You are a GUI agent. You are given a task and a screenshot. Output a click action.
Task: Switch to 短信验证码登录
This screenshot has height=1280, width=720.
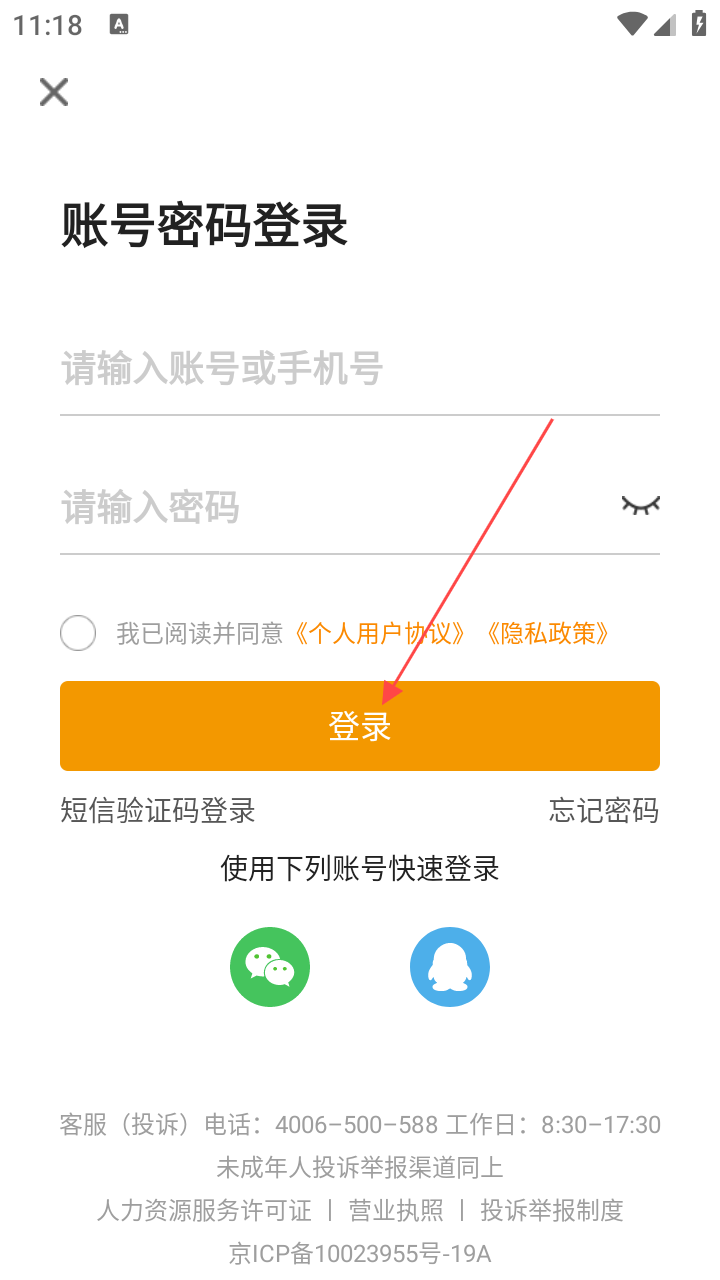click(x=158, y=810)
